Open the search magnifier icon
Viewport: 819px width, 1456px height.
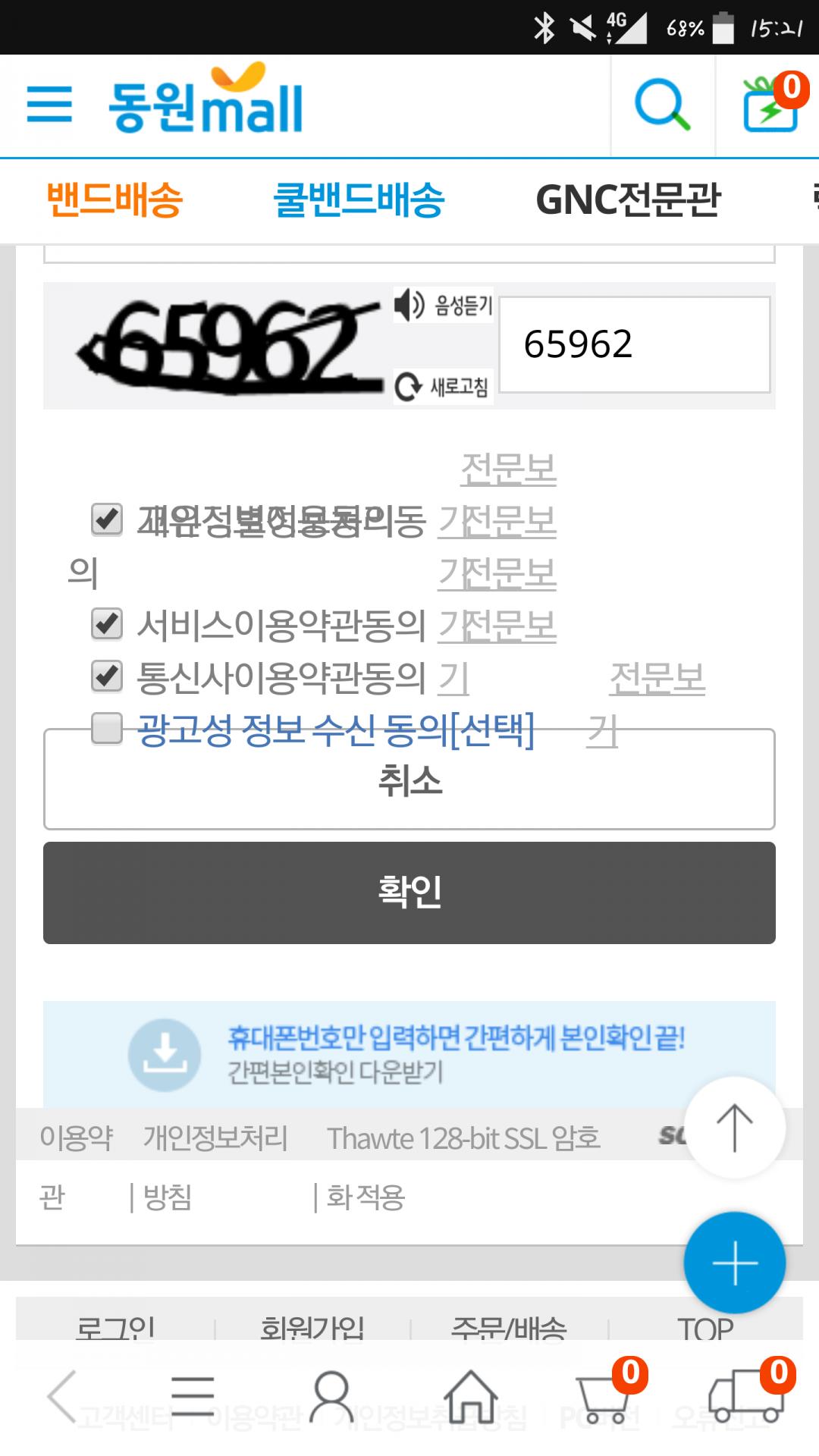point(663,105)
